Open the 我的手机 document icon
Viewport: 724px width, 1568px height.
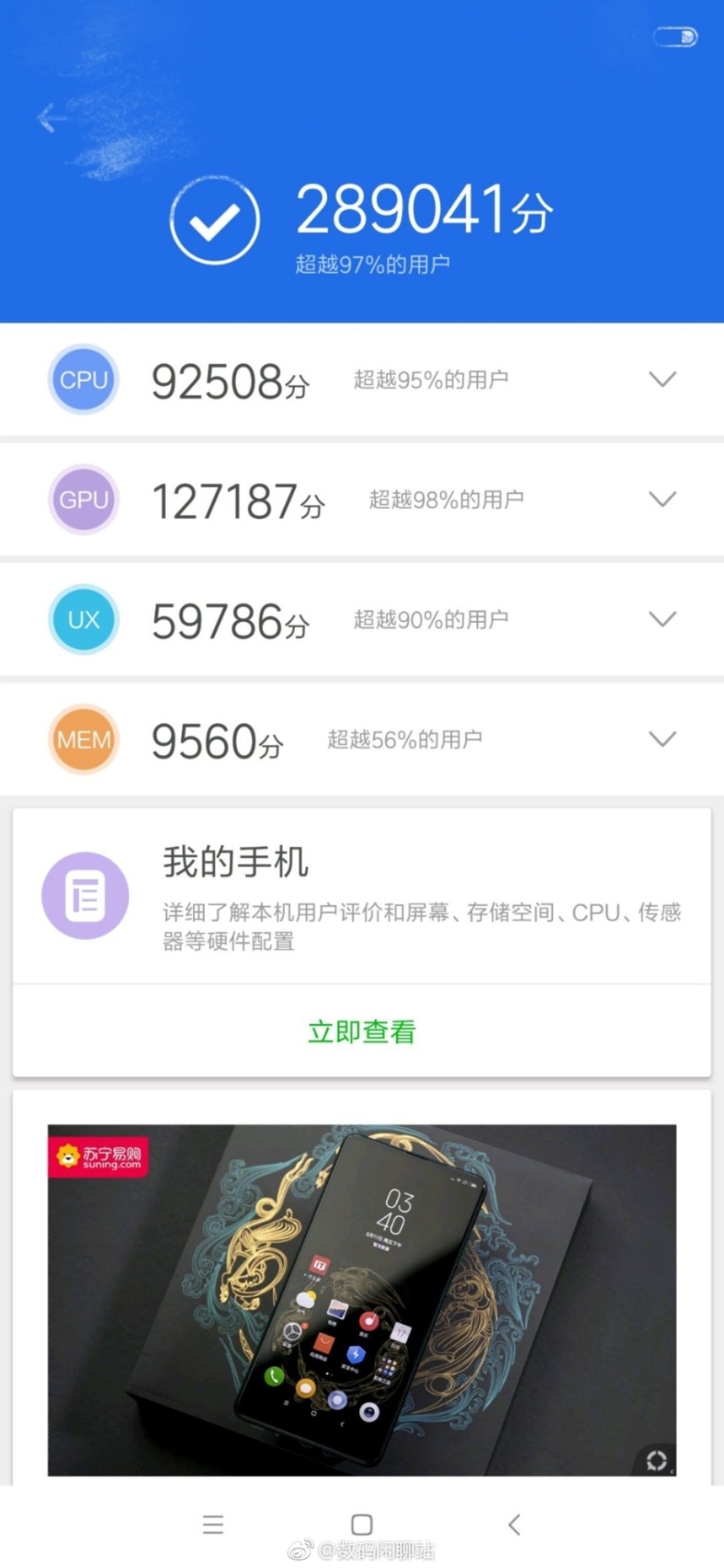tap(85, 897)
